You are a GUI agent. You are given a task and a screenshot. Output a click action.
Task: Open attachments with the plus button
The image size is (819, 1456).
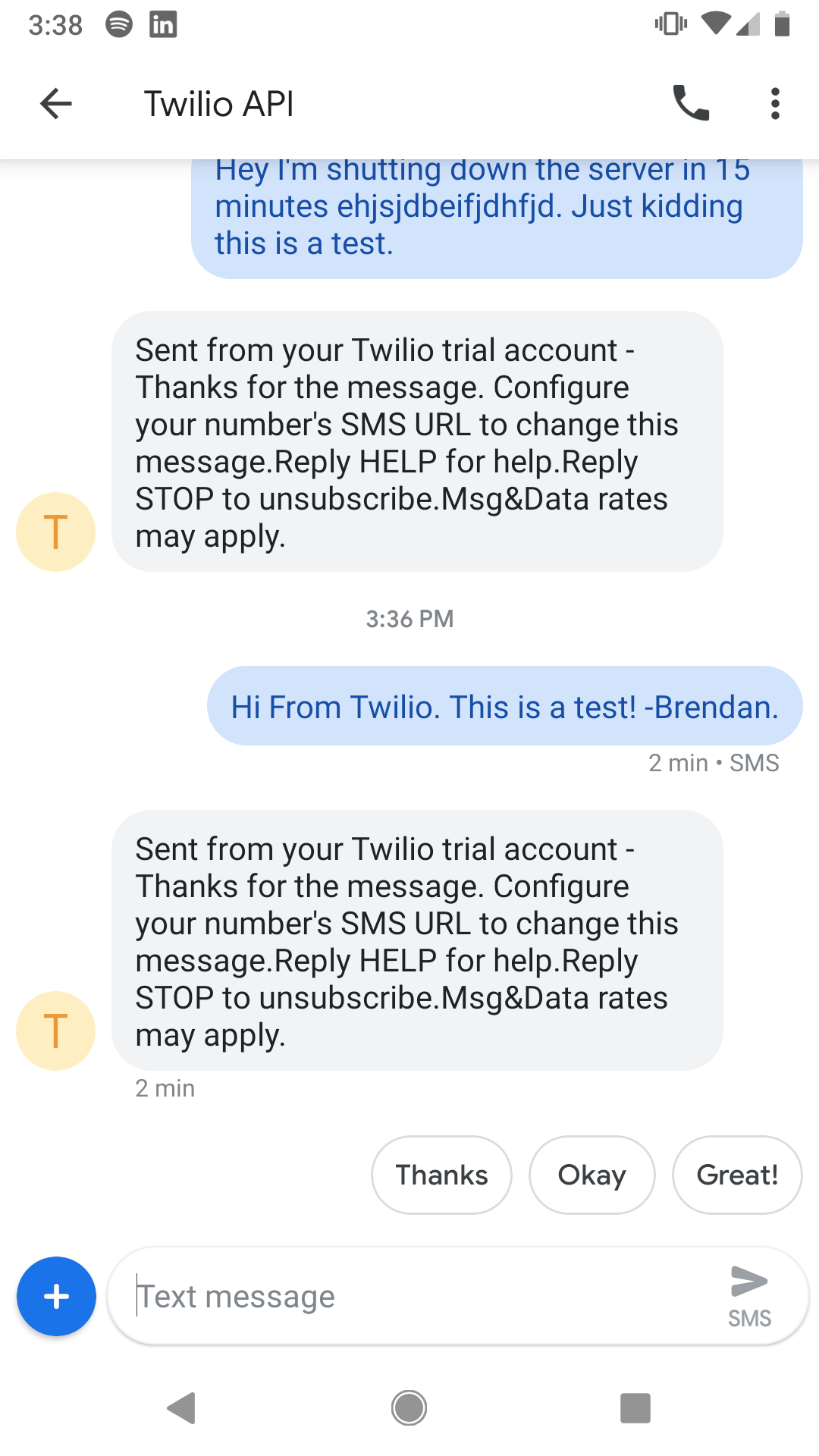click(x=55, y=1297)
